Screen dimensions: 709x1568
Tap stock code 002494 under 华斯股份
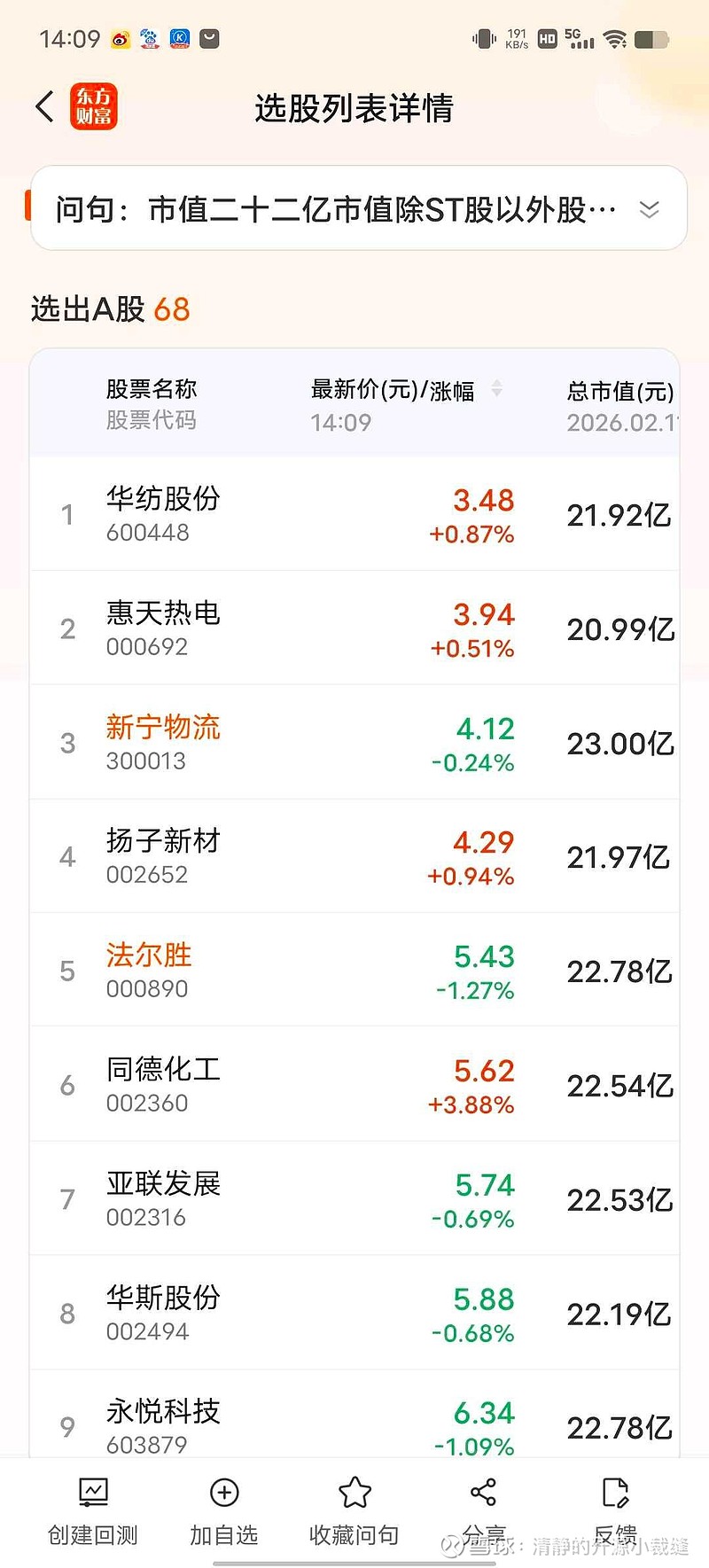149,1330
